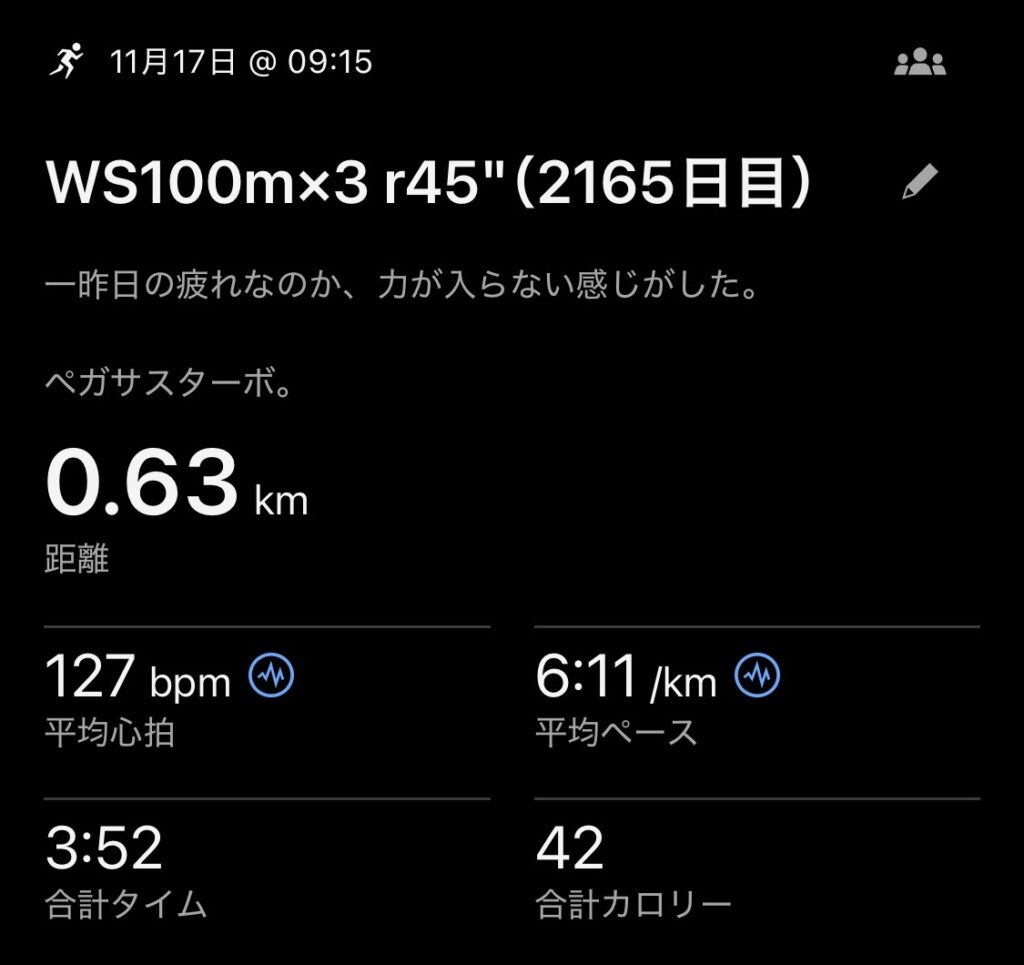The width and height of the screenshot is (1024, 965).
Task: Open the pace chart icon beside 6:11 /km
Action: [757, 678]
